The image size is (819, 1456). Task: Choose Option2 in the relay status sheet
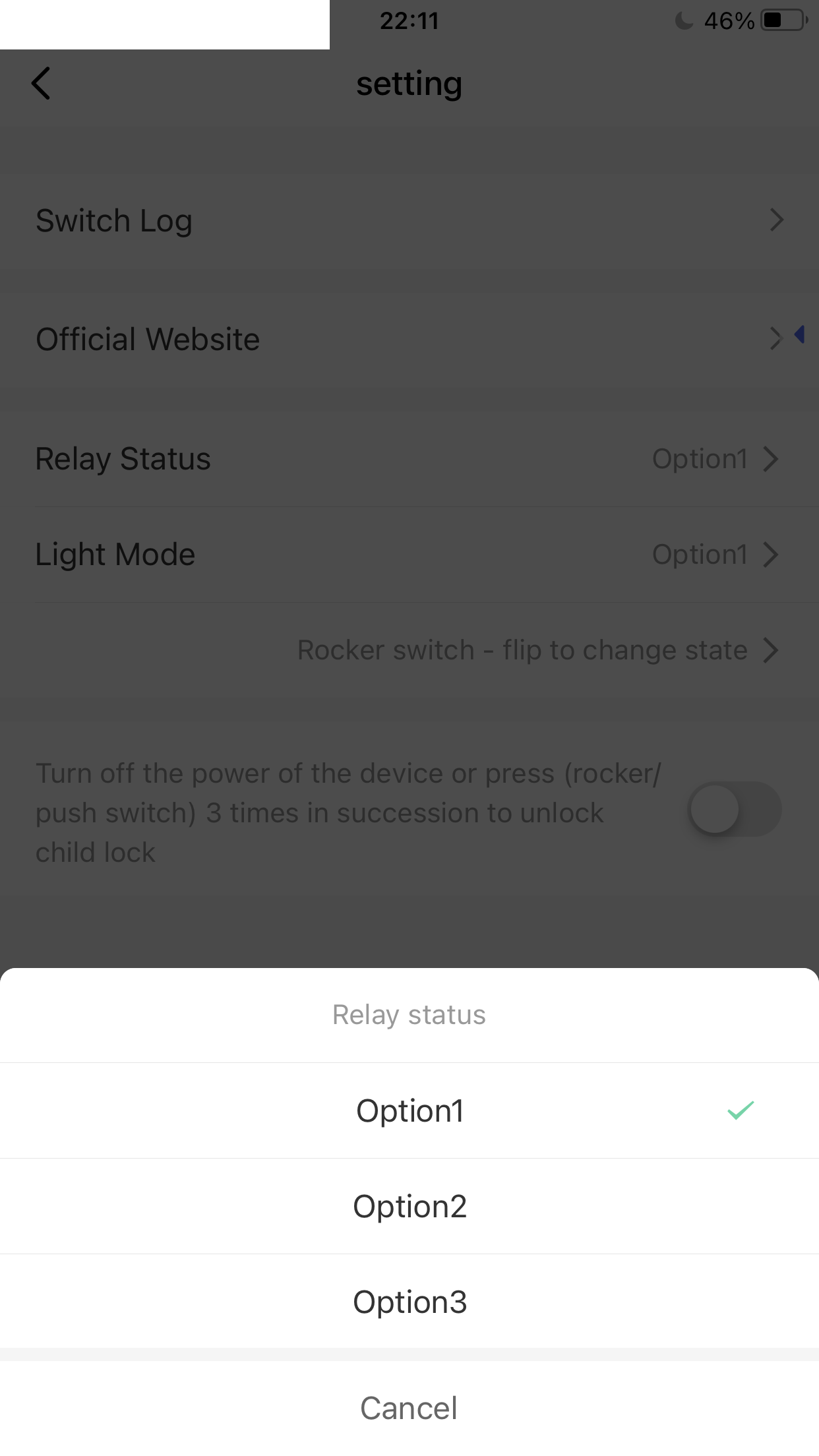click(409, 1207)
